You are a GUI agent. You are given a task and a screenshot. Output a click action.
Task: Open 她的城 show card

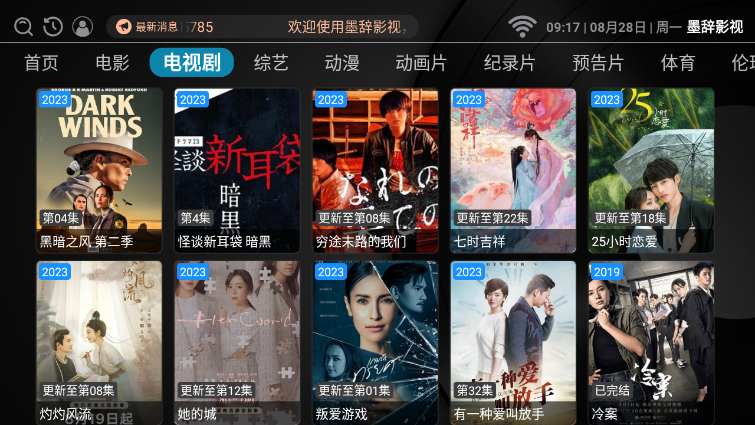click(x=237, y=342)
